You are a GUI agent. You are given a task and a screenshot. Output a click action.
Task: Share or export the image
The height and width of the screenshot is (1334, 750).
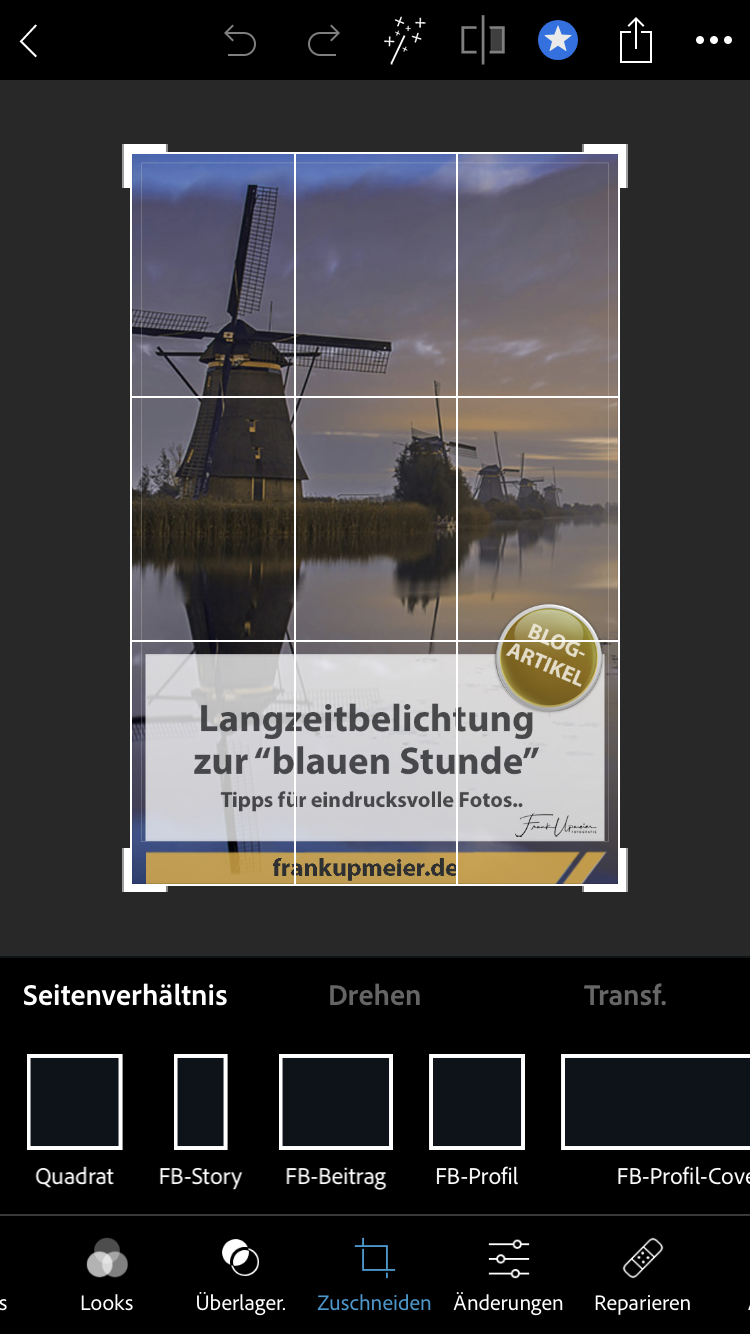coord(636,41)
